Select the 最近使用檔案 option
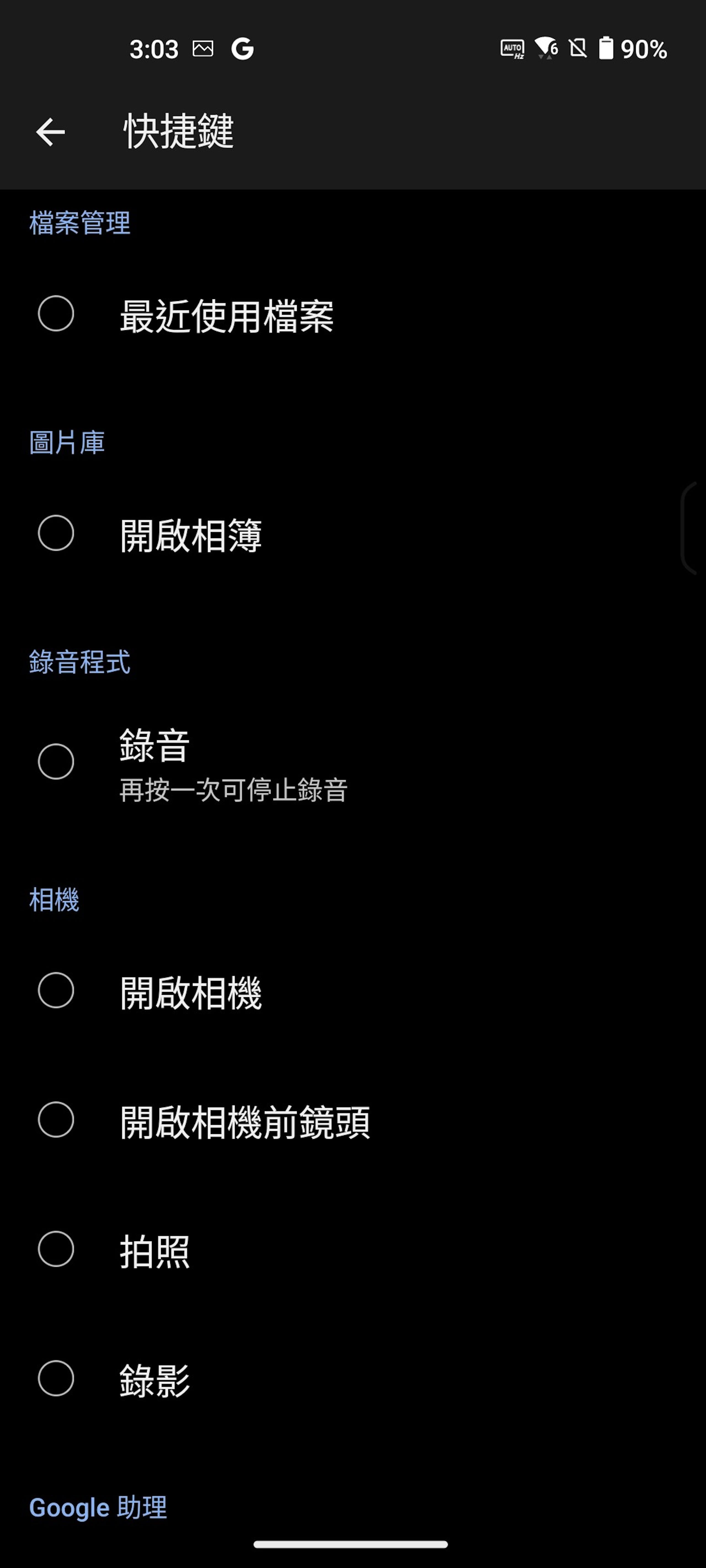The height and width of the screenshot is (1568, 706). tap(353, 315)
